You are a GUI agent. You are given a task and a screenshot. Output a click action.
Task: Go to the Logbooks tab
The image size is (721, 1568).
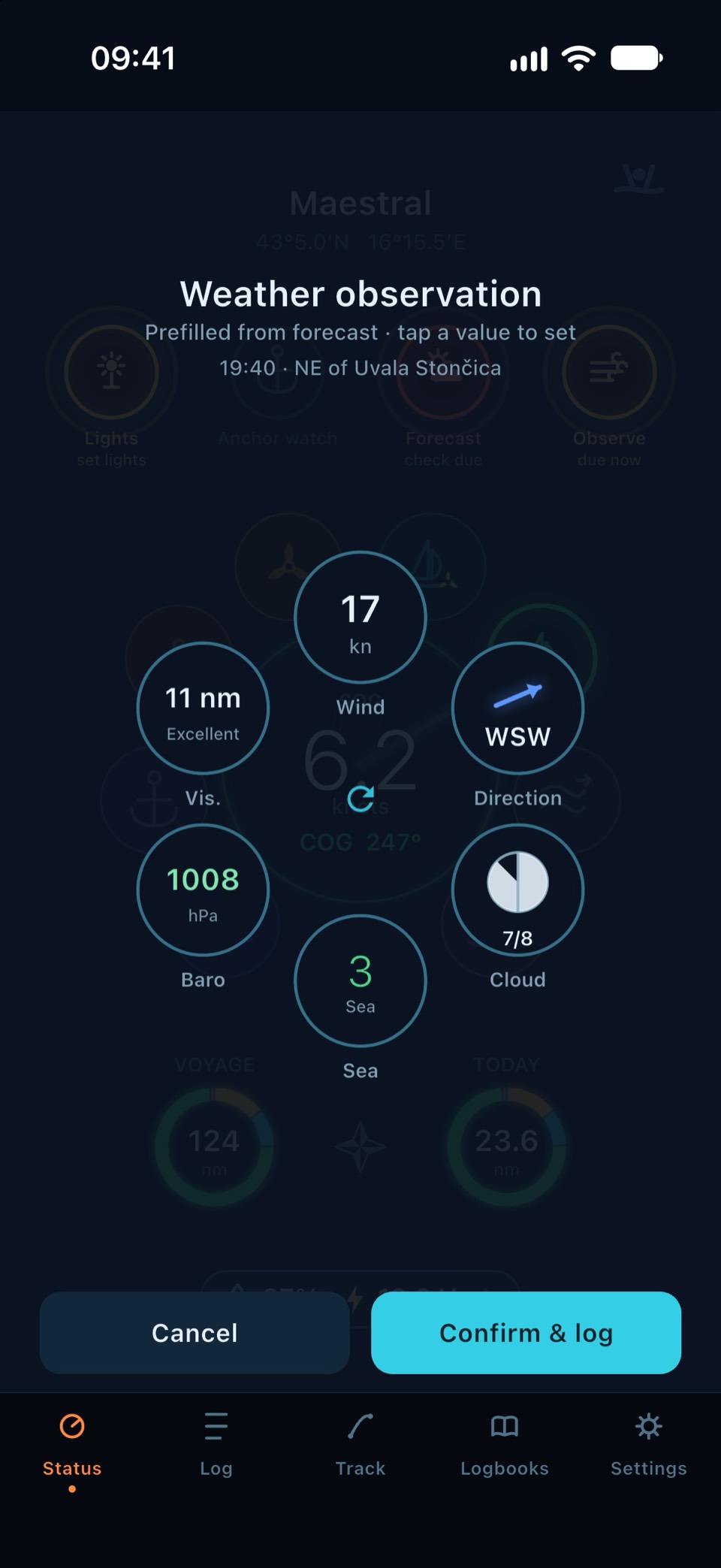coord(505,1445)
